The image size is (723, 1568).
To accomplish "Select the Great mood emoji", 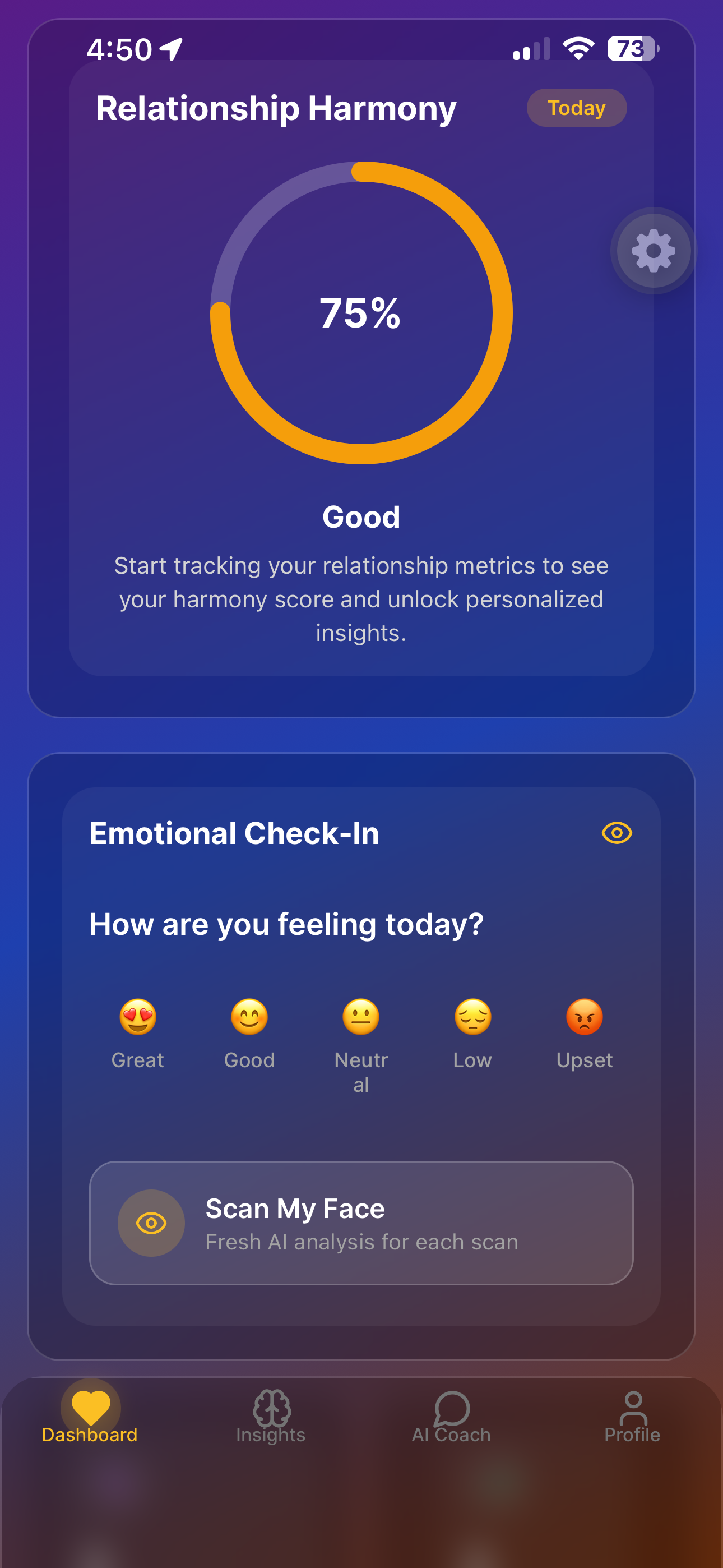I will point(138,1017).
